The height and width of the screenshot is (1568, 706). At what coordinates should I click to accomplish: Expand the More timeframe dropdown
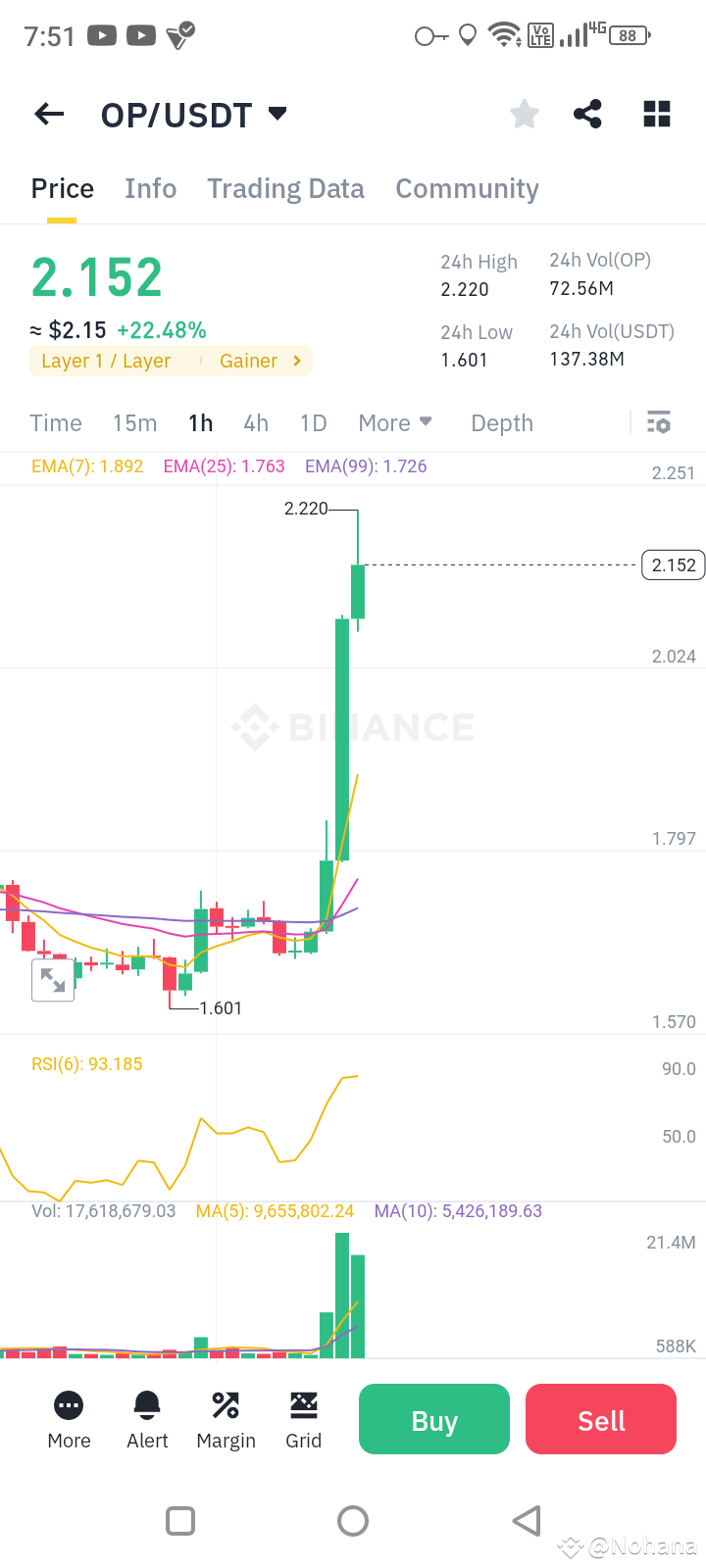(x=395, y=422)
